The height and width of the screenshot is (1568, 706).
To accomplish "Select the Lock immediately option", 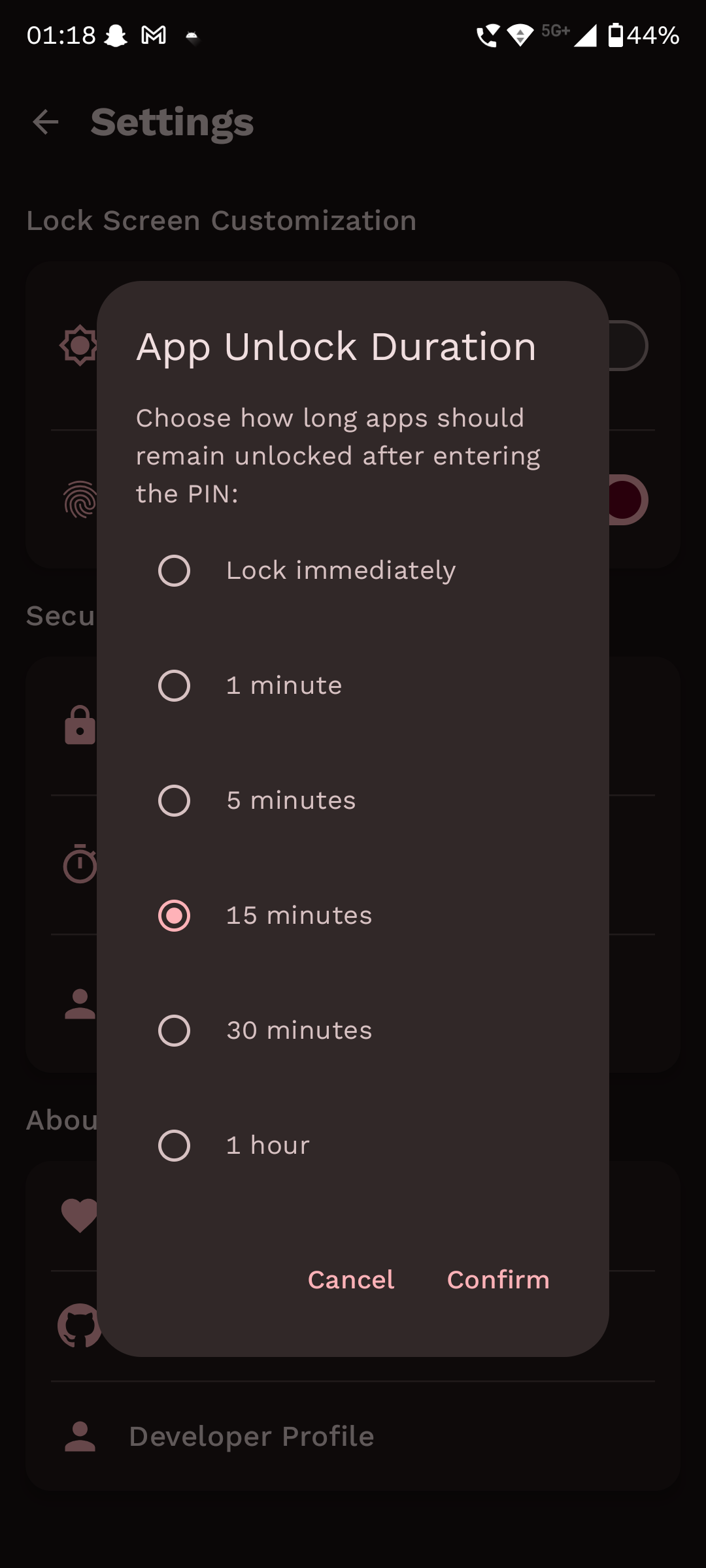I will click(353, 570).
